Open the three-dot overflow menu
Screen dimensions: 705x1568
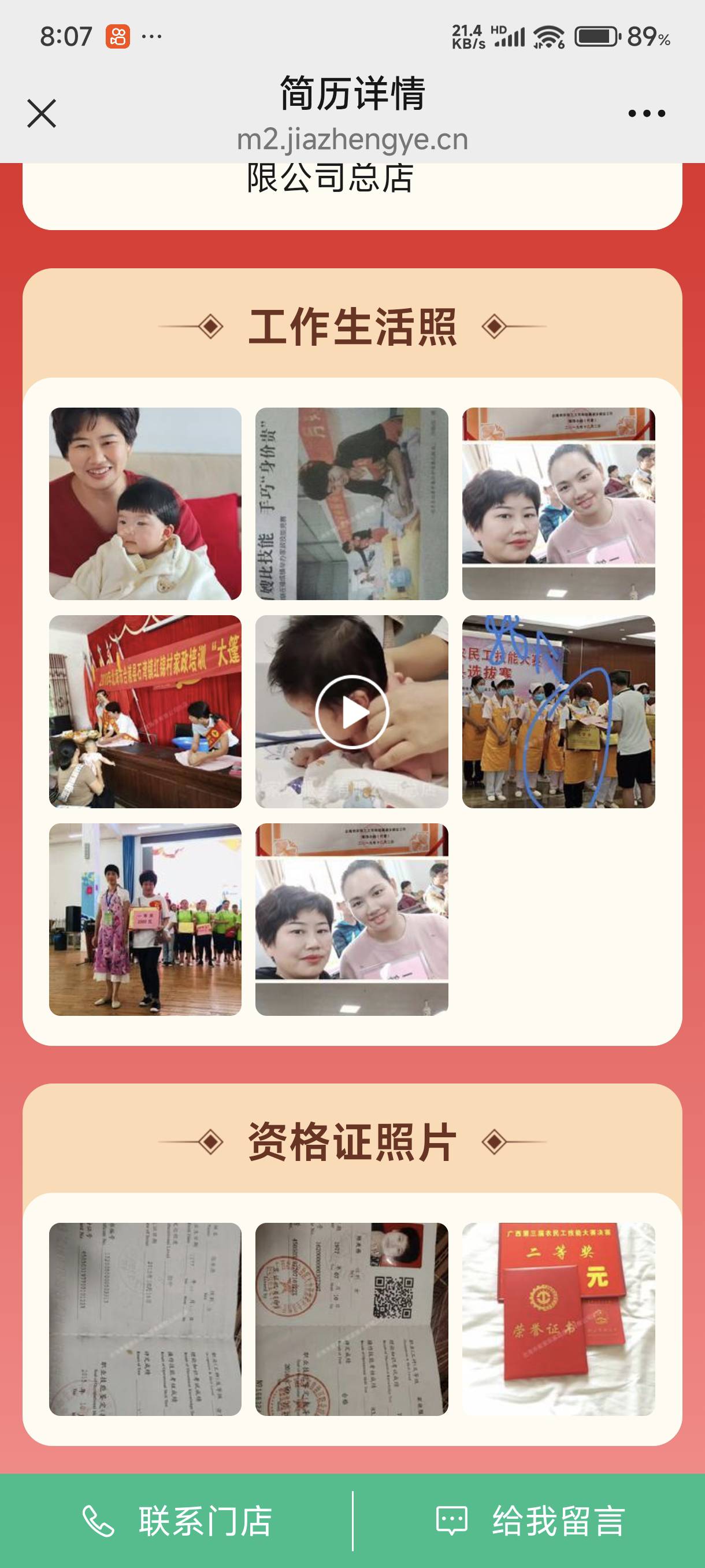[x=646, y=113]
